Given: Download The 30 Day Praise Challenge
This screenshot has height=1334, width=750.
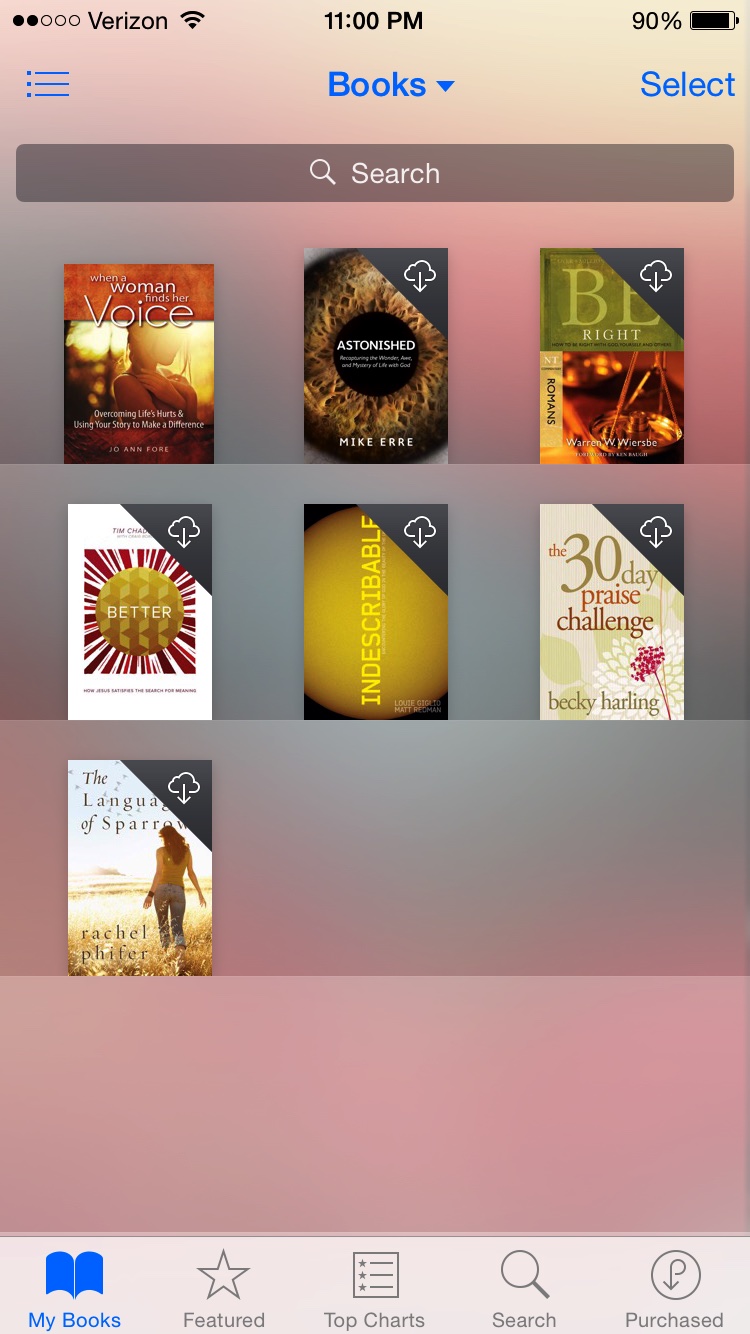Looking at the screenshot, I should point(655,532).
